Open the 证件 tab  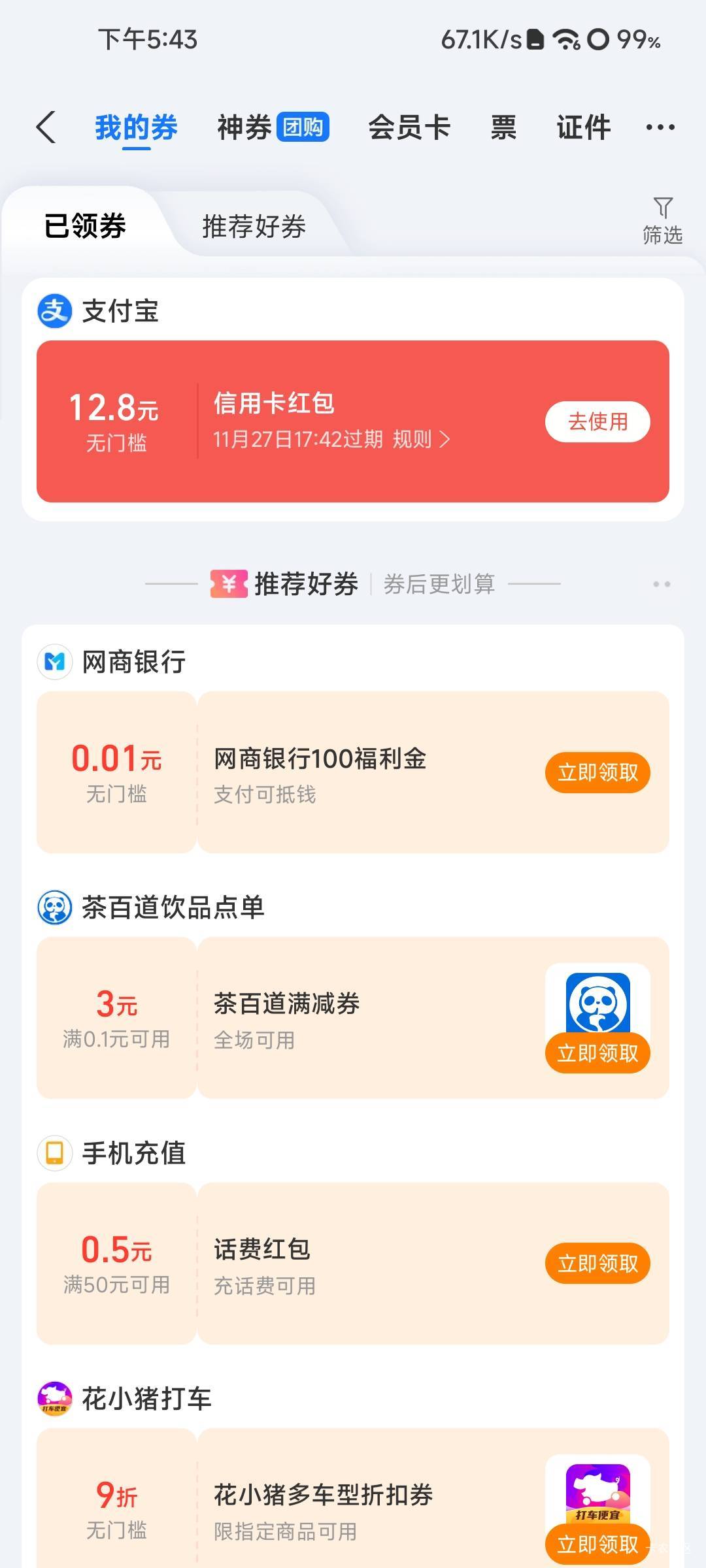click(x=584, y=127)
